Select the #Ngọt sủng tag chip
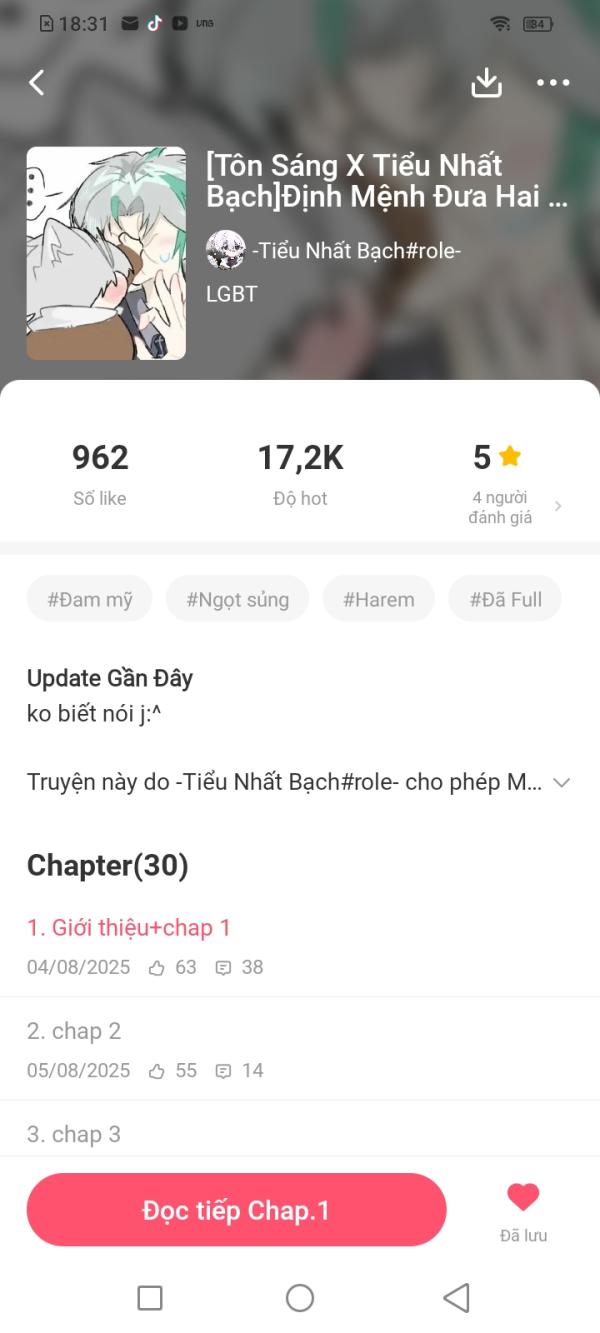This screenshot has width=600, height=1333. [x=237, y=599]
